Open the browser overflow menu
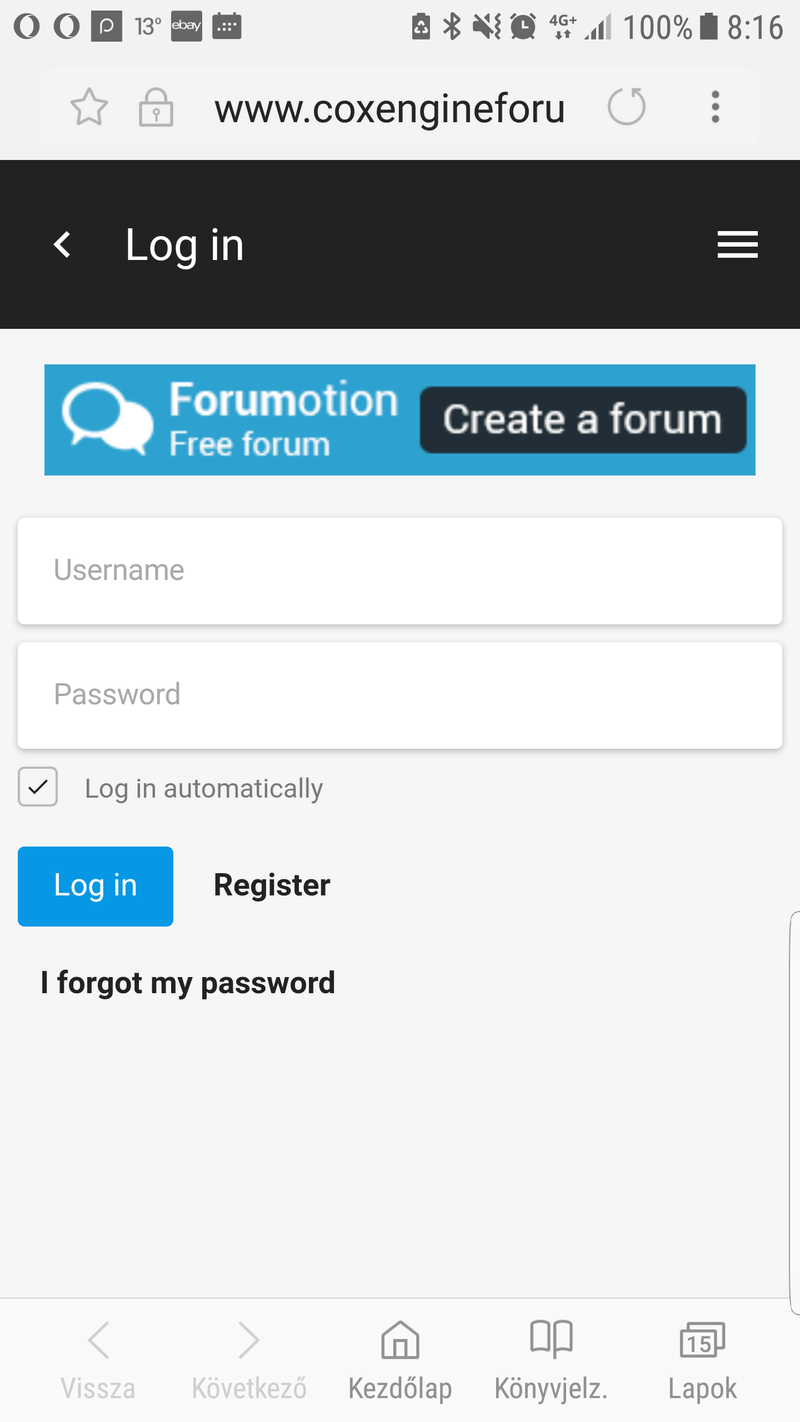The image size is (800, 1422). (x=715, y=107)
